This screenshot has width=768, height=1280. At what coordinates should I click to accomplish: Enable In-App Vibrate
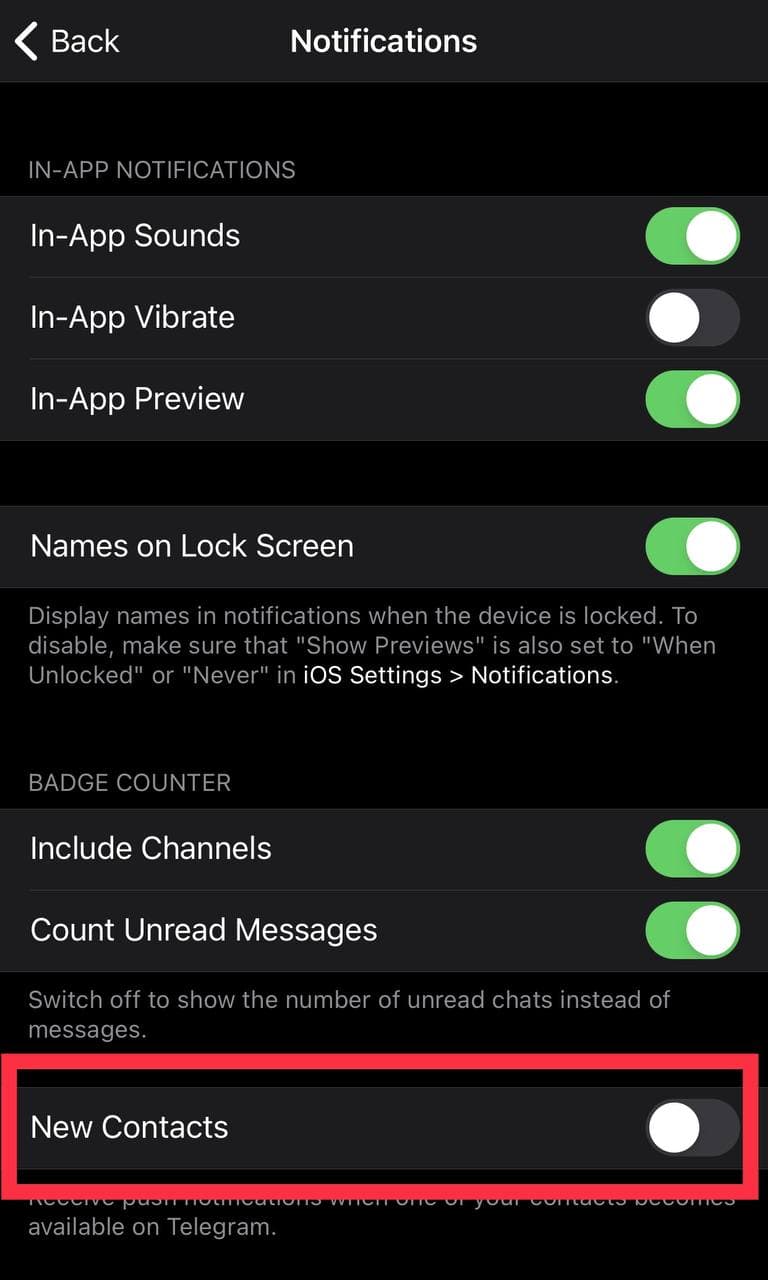tap(692, 319)
